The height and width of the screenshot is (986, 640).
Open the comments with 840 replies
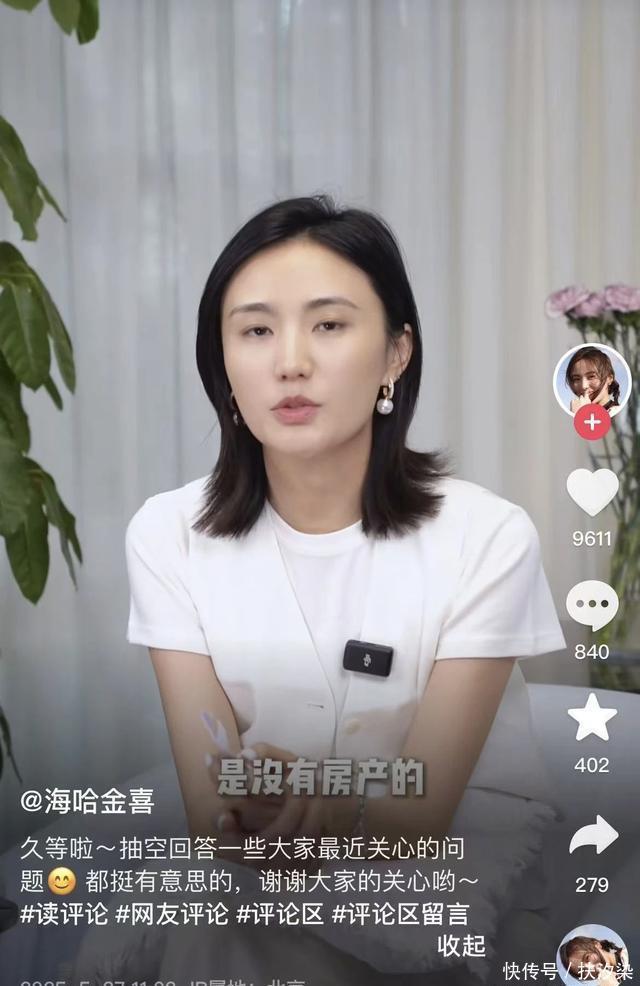point(592,606)
